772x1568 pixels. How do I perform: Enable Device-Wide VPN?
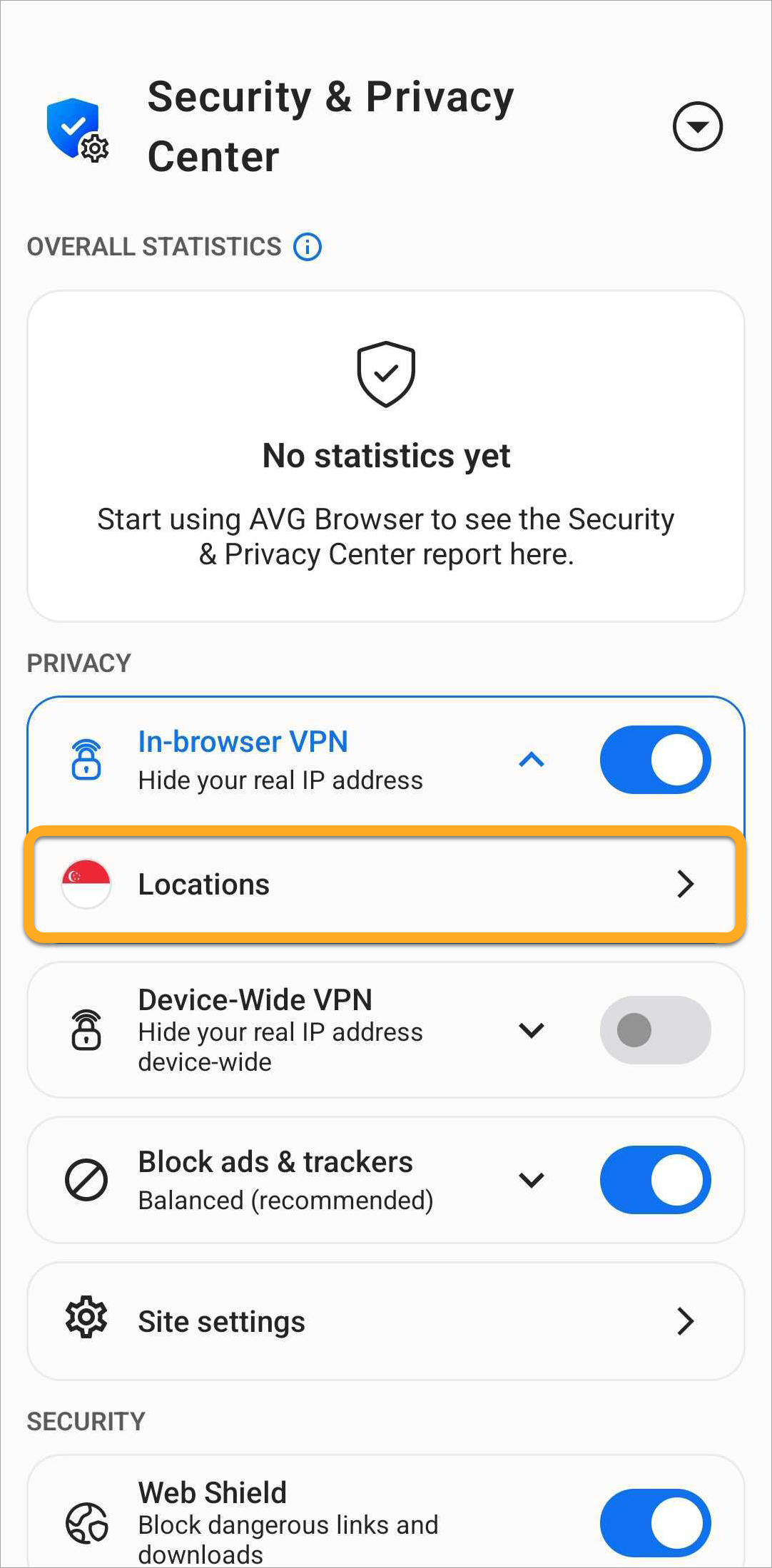[655, 1030]
